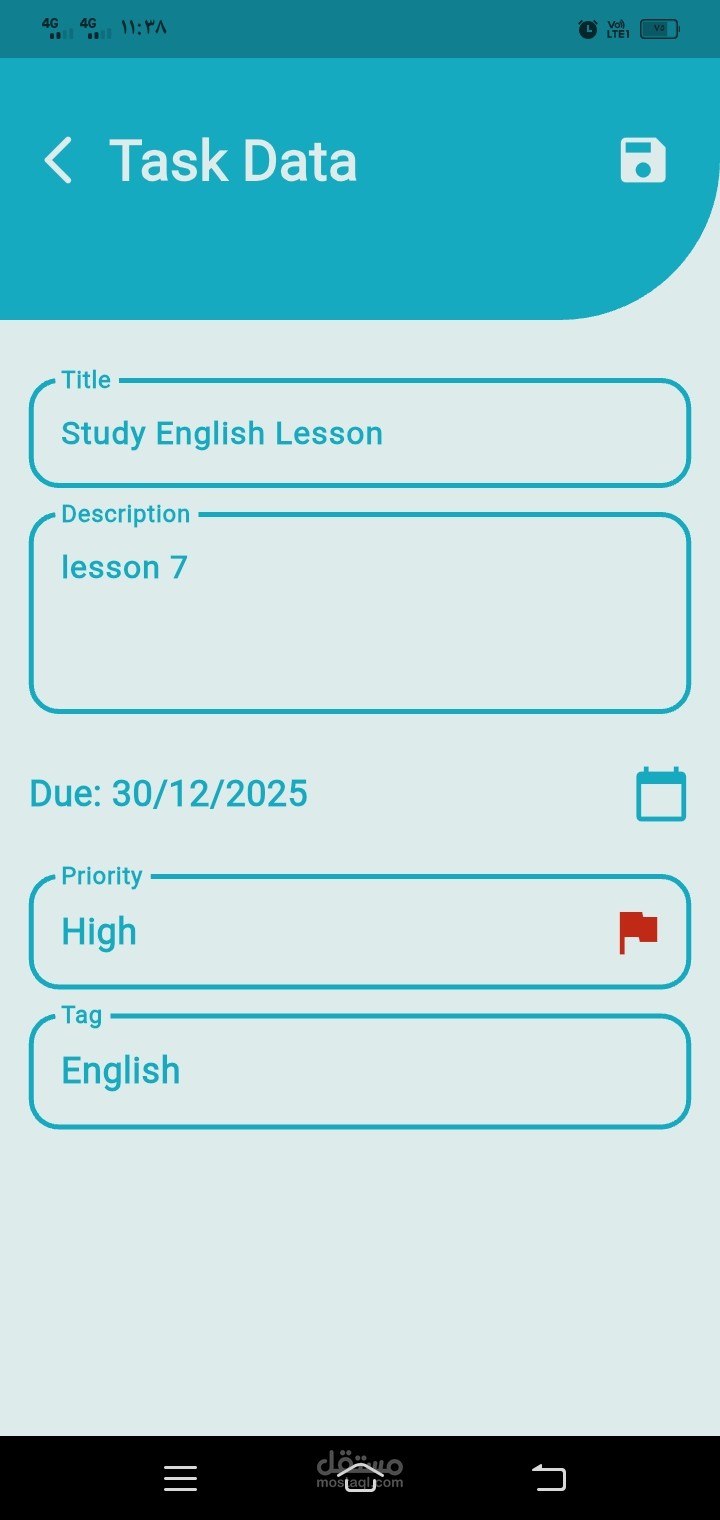The height and width of the screenshot is (1520, 720).
Task: Open the due date calendar picker
Action: [x=661, y=795]
